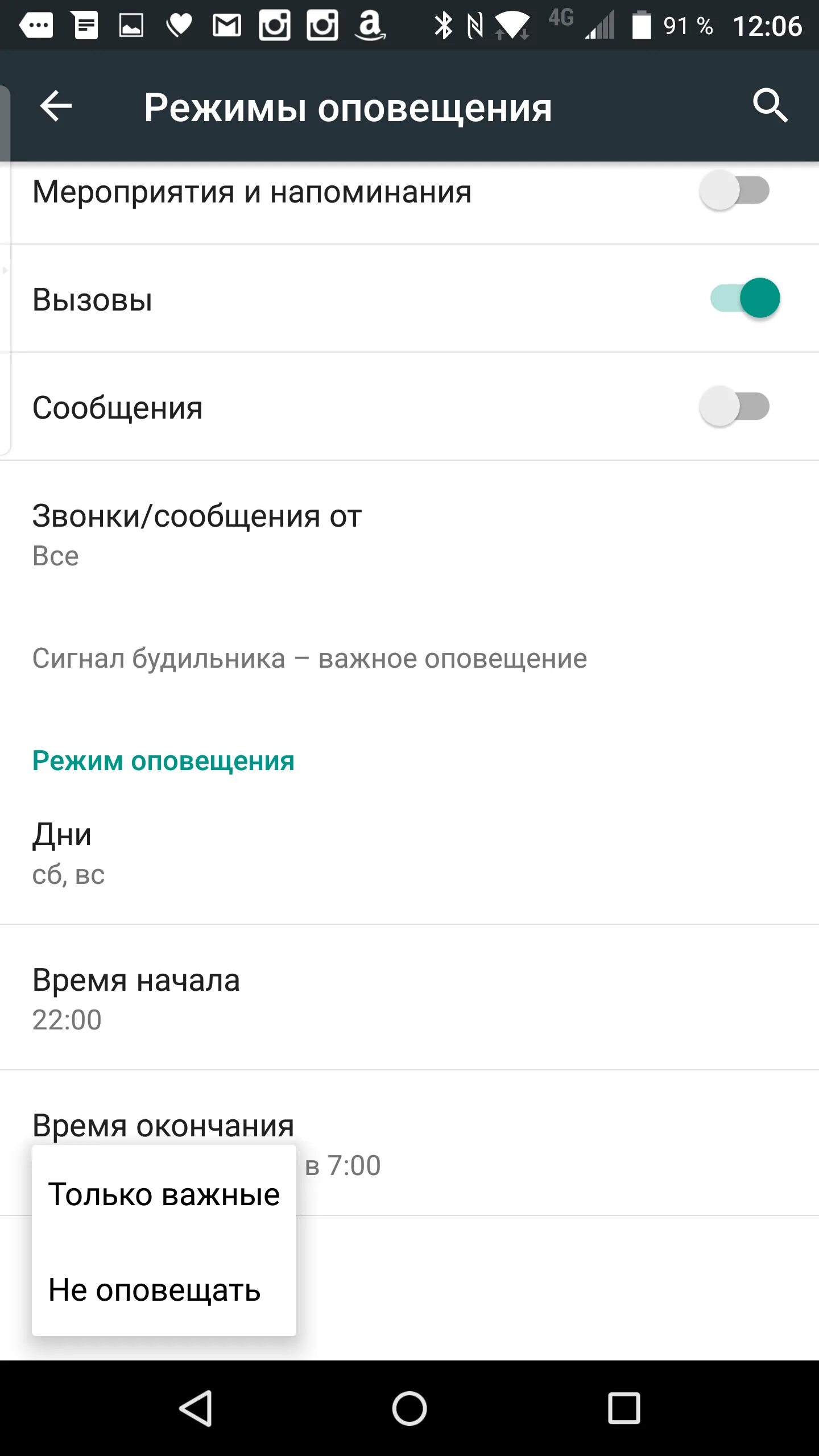
Task: Open recent apps from navigation bar
Action: (x=624, y=1409)
